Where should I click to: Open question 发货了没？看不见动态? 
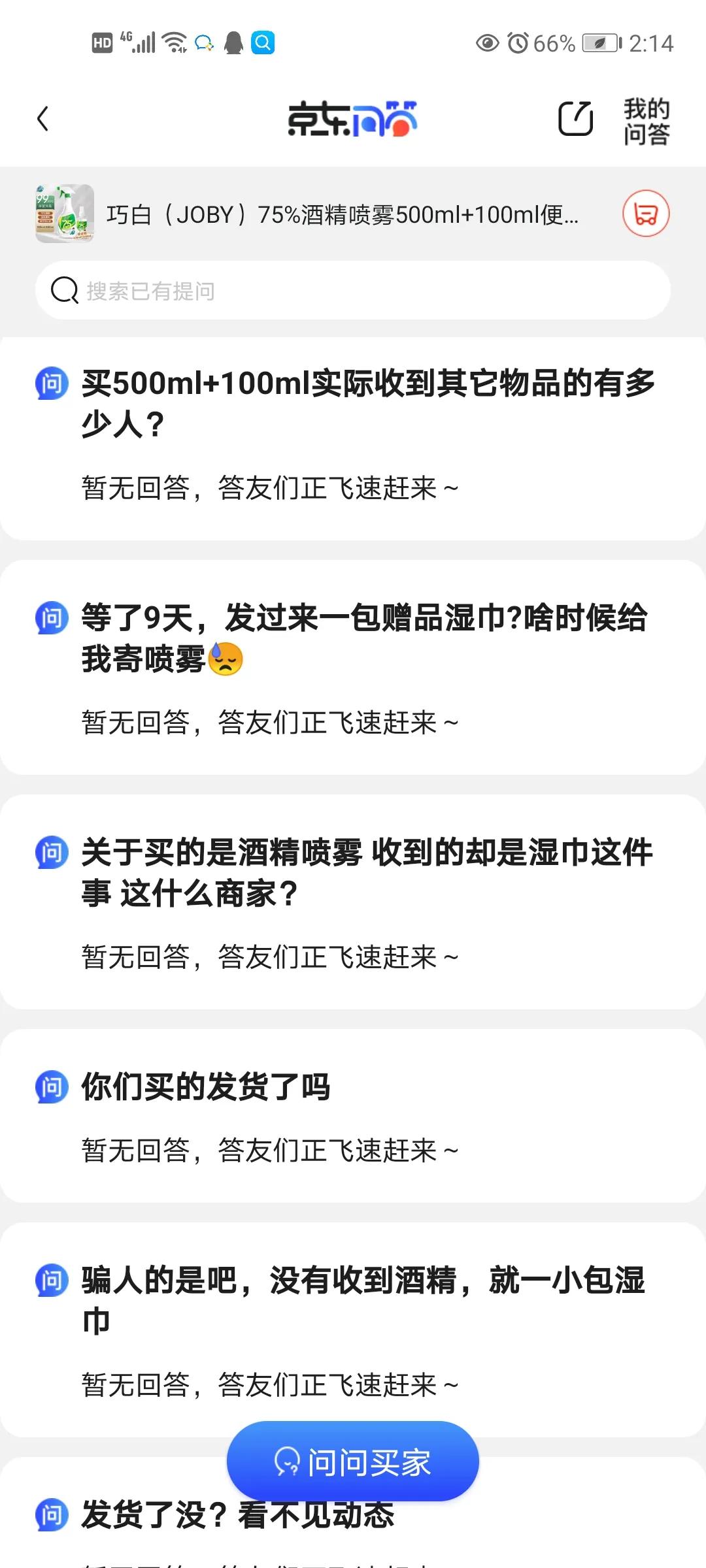point(235,1516)
